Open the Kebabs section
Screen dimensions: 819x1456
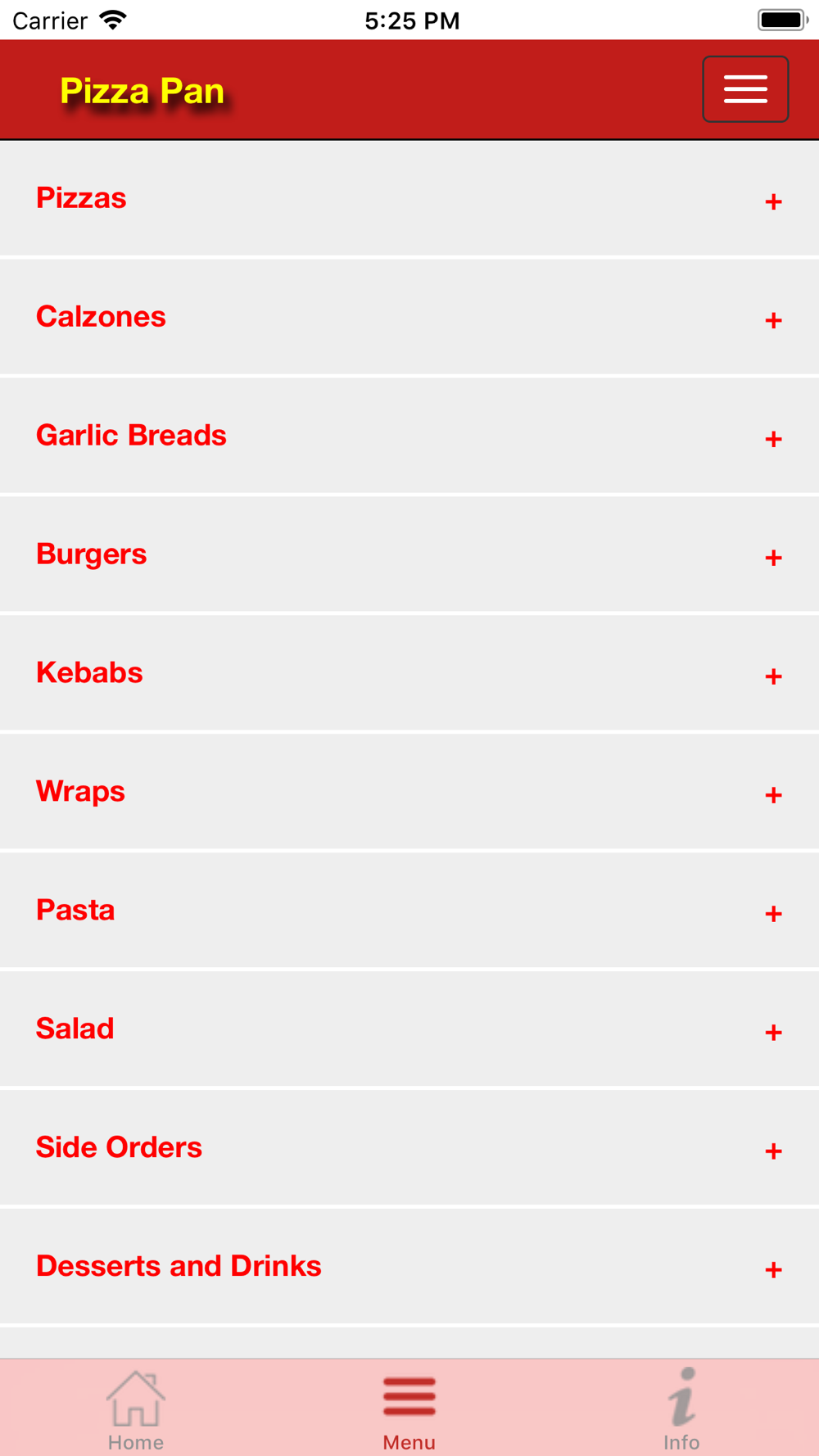click(409, 674)
